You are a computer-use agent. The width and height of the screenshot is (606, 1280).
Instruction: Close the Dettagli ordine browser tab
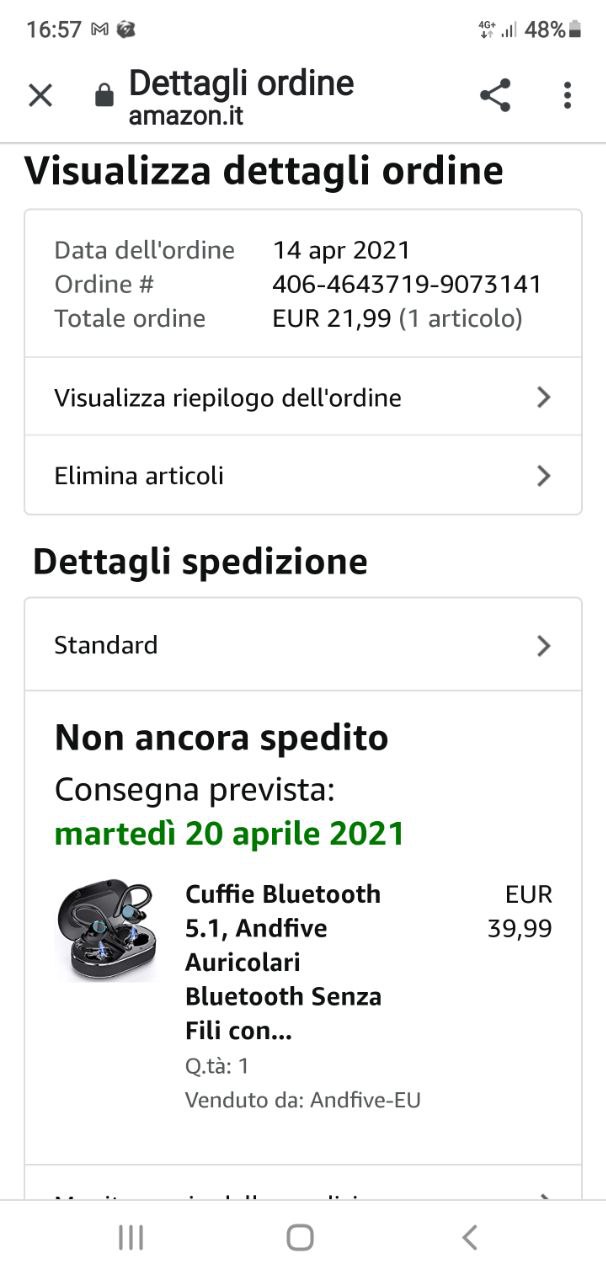pos(40,96)
